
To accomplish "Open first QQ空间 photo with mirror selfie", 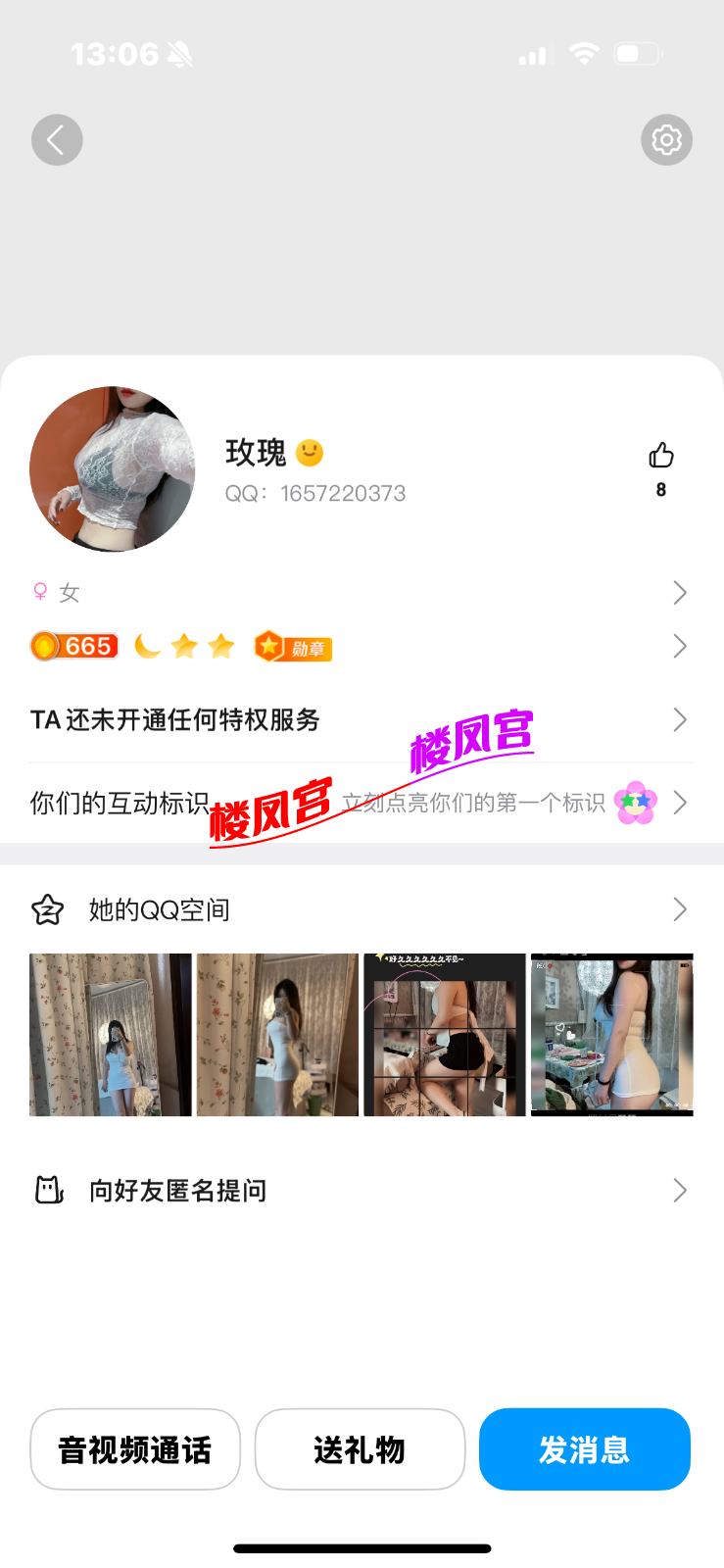I will [x=111, y=1035].
